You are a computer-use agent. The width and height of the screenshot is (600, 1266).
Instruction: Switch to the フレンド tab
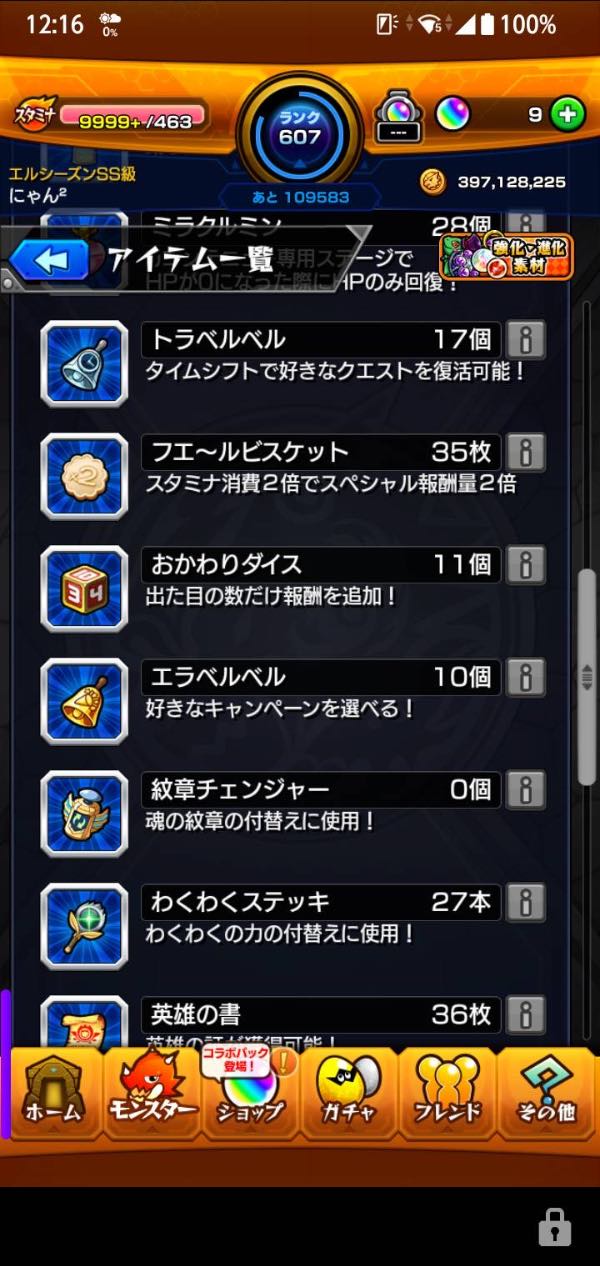[x=446, y=1095]
